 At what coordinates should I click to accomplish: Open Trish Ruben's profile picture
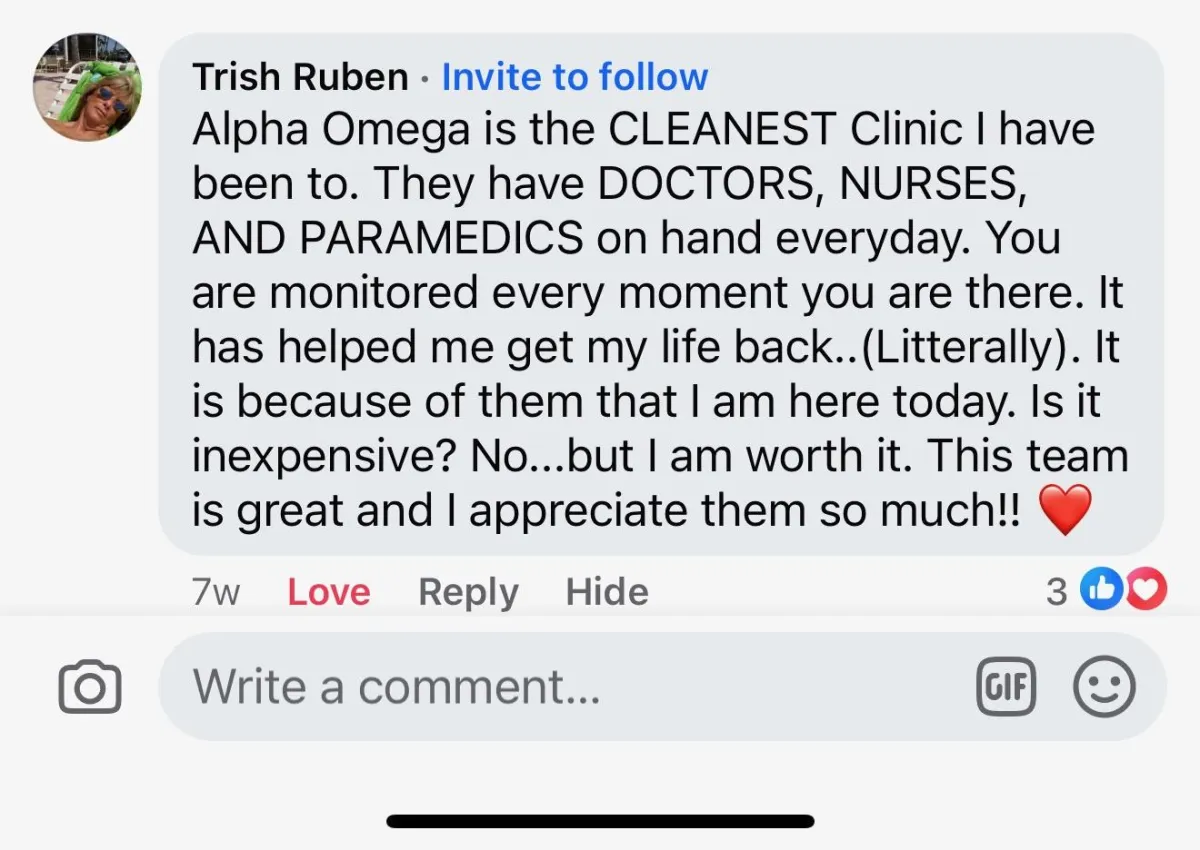coord(88,87)
